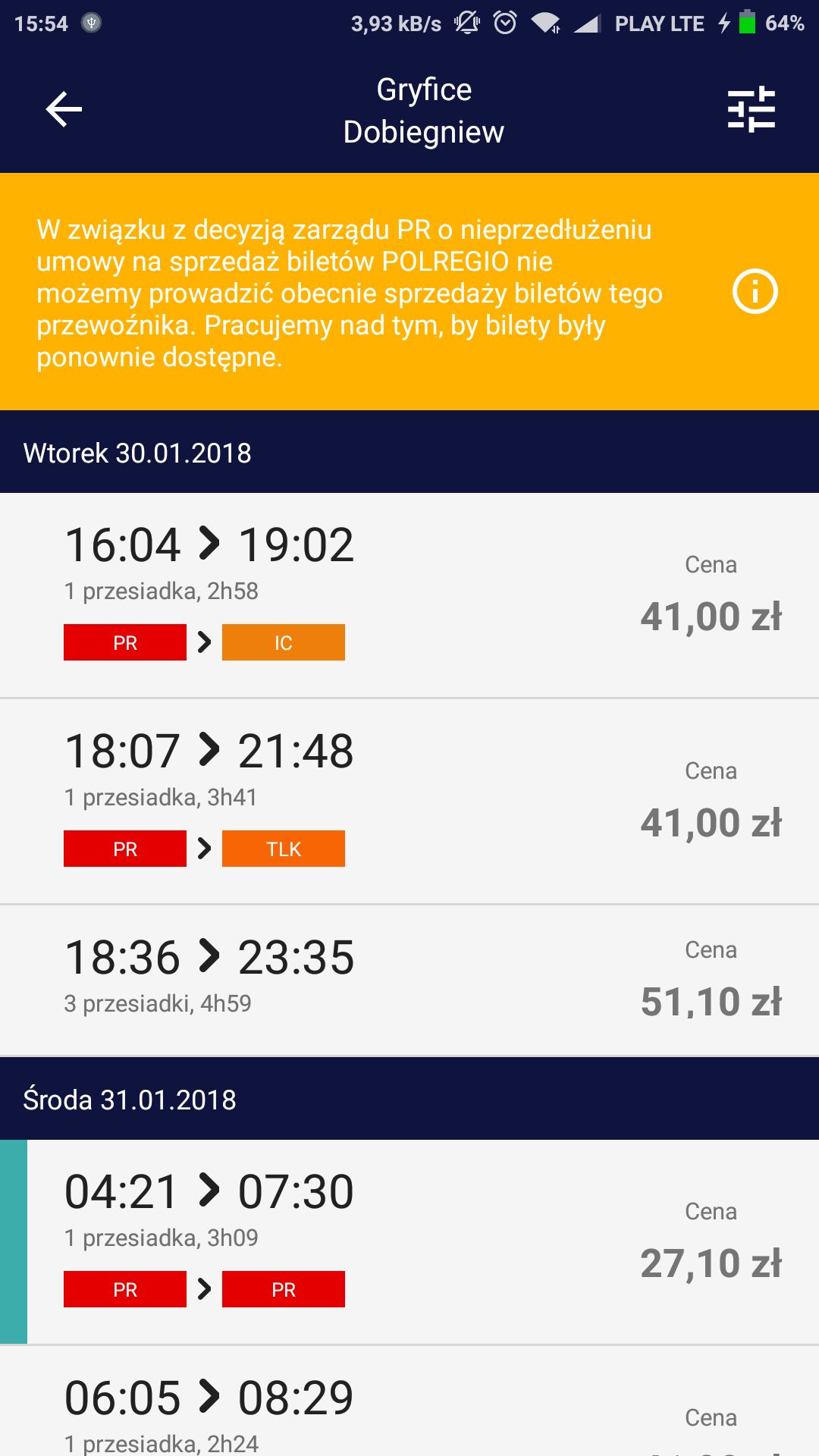819x1456 pixels.
Task: Open the 18:36 to 23:35 connection
Action: tap(409, 981)
